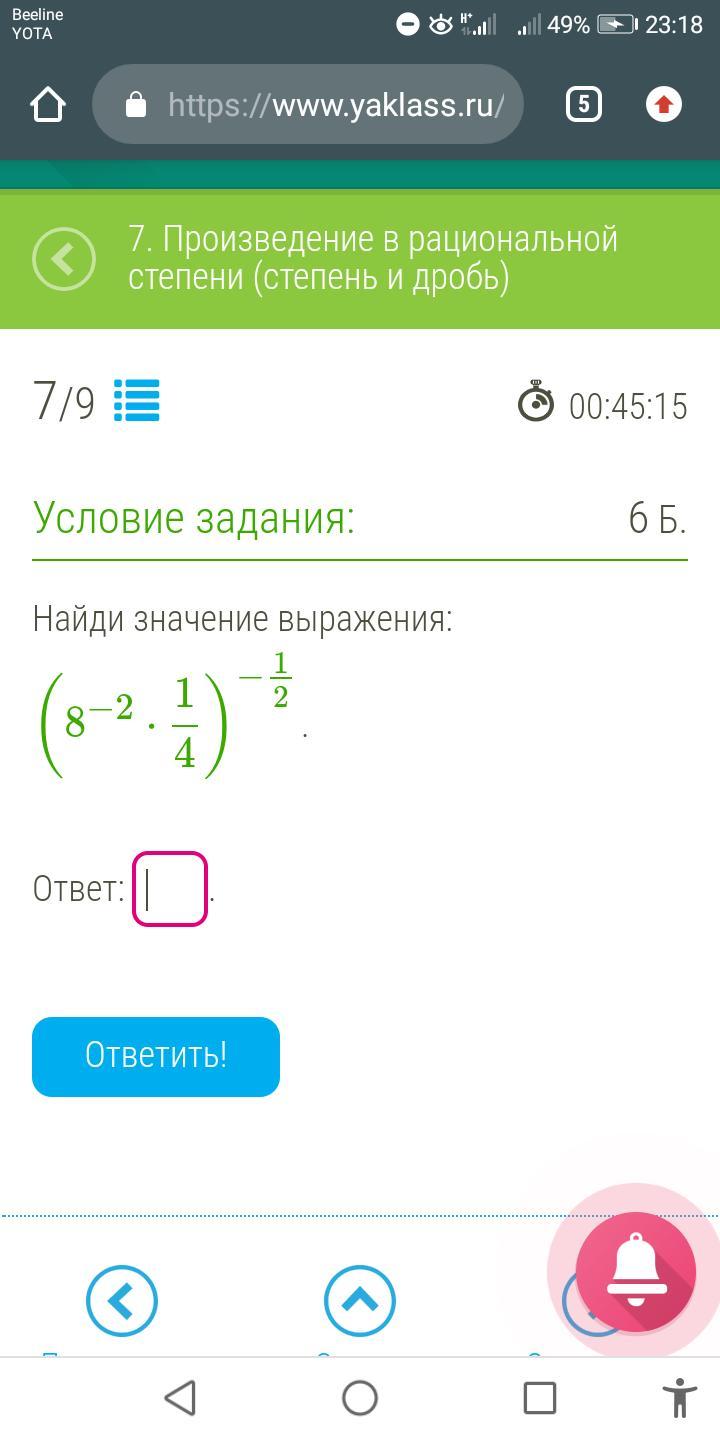Open the pink notification bell button
720x1440 pixels.
(x=636, y=1271)
